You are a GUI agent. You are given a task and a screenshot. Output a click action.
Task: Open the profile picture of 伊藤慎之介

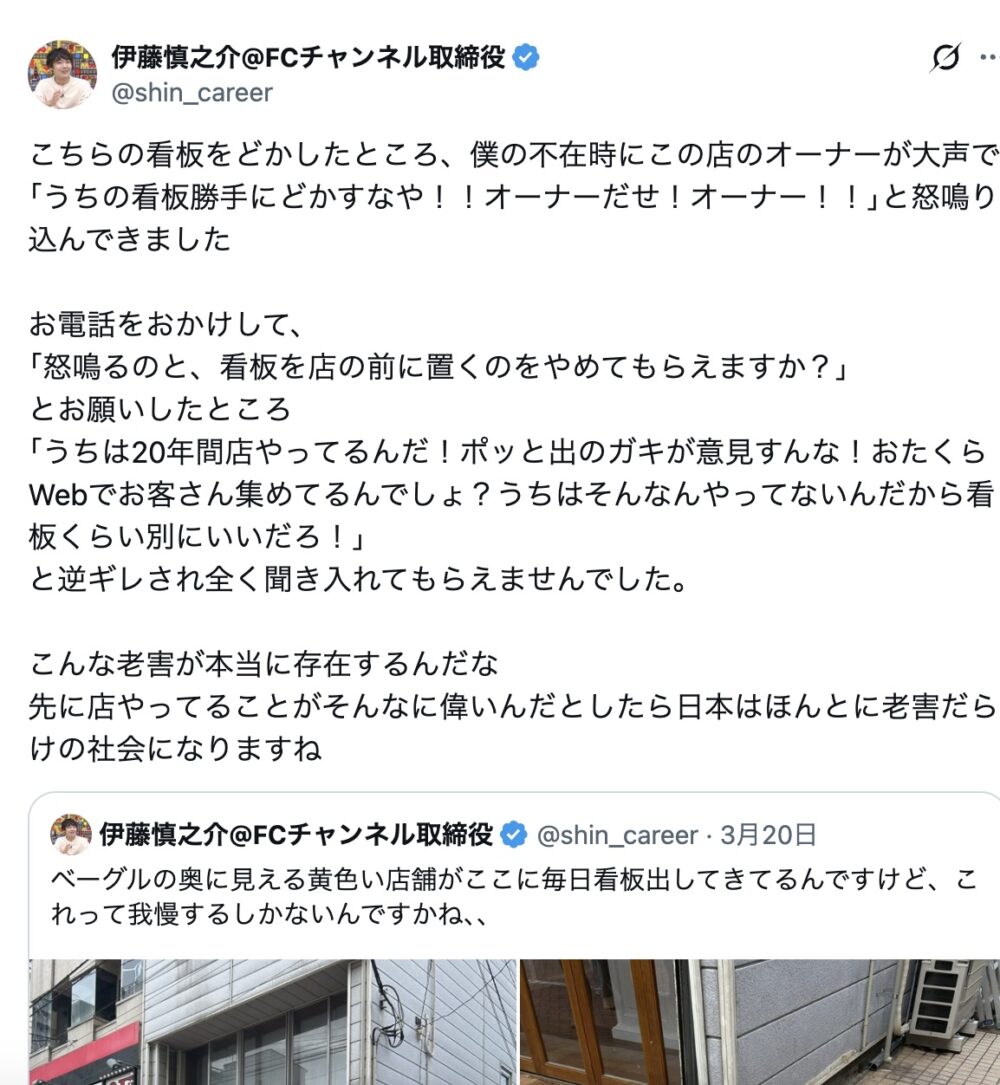pos(62,75)
